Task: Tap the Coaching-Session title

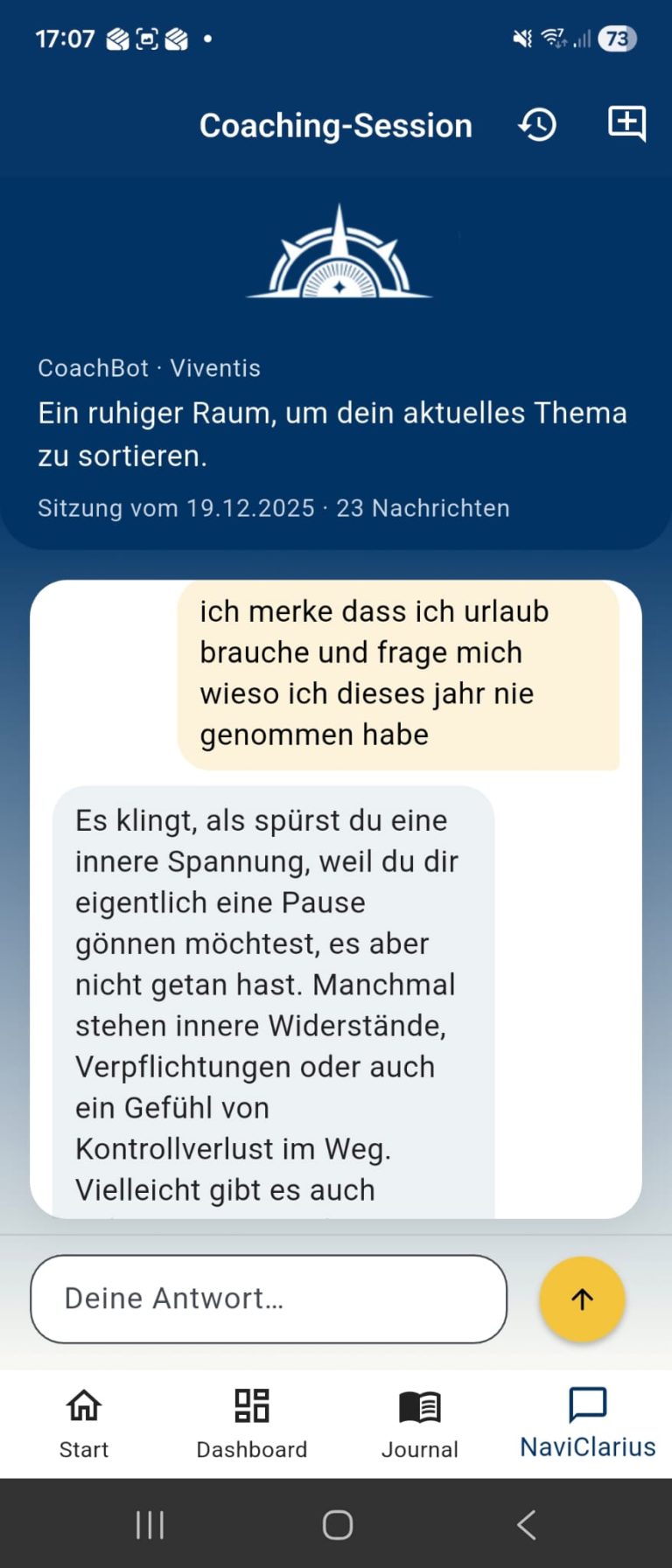Action: [335, 124]
